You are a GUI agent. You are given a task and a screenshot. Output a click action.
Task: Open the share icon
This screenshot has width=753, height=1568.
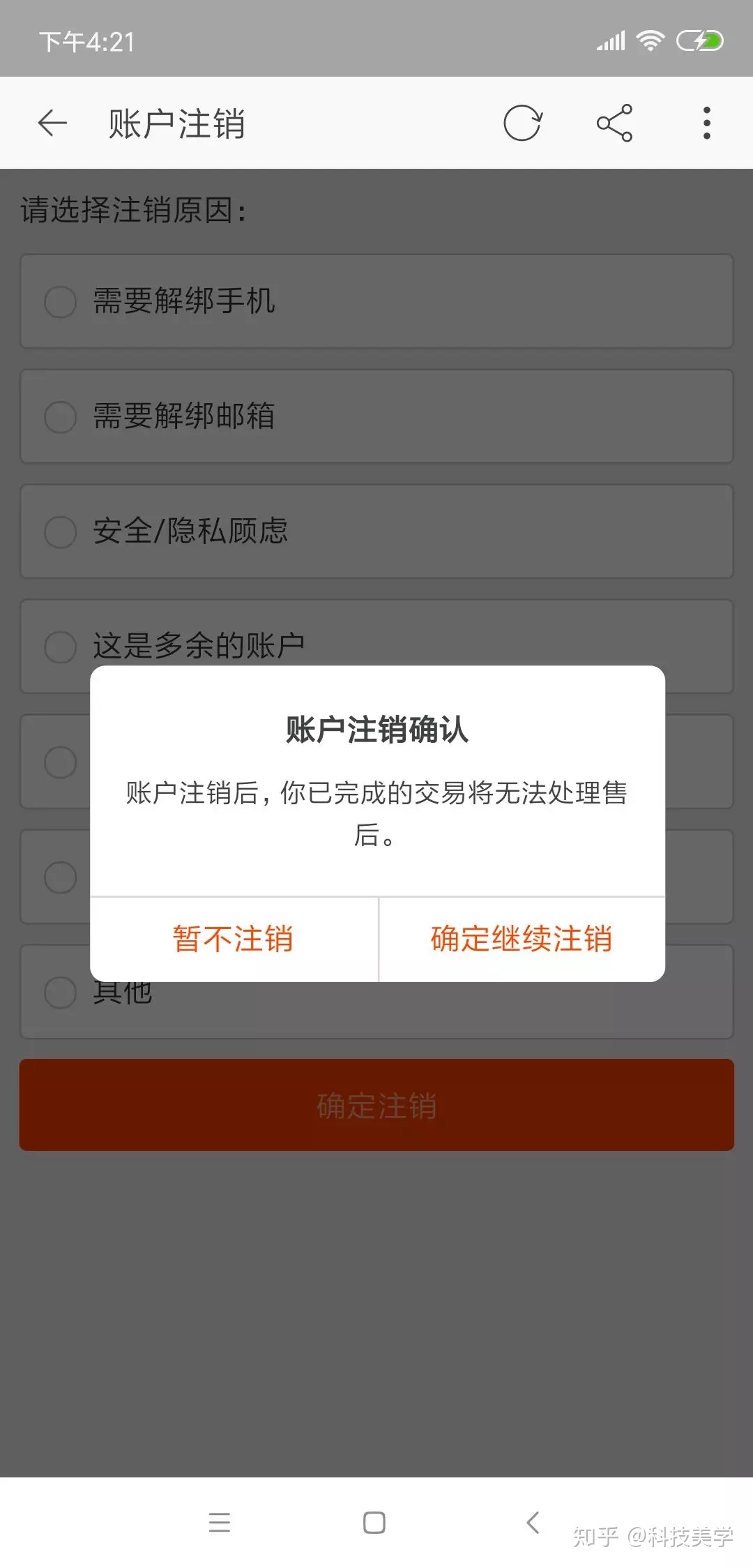pos(615,122)
